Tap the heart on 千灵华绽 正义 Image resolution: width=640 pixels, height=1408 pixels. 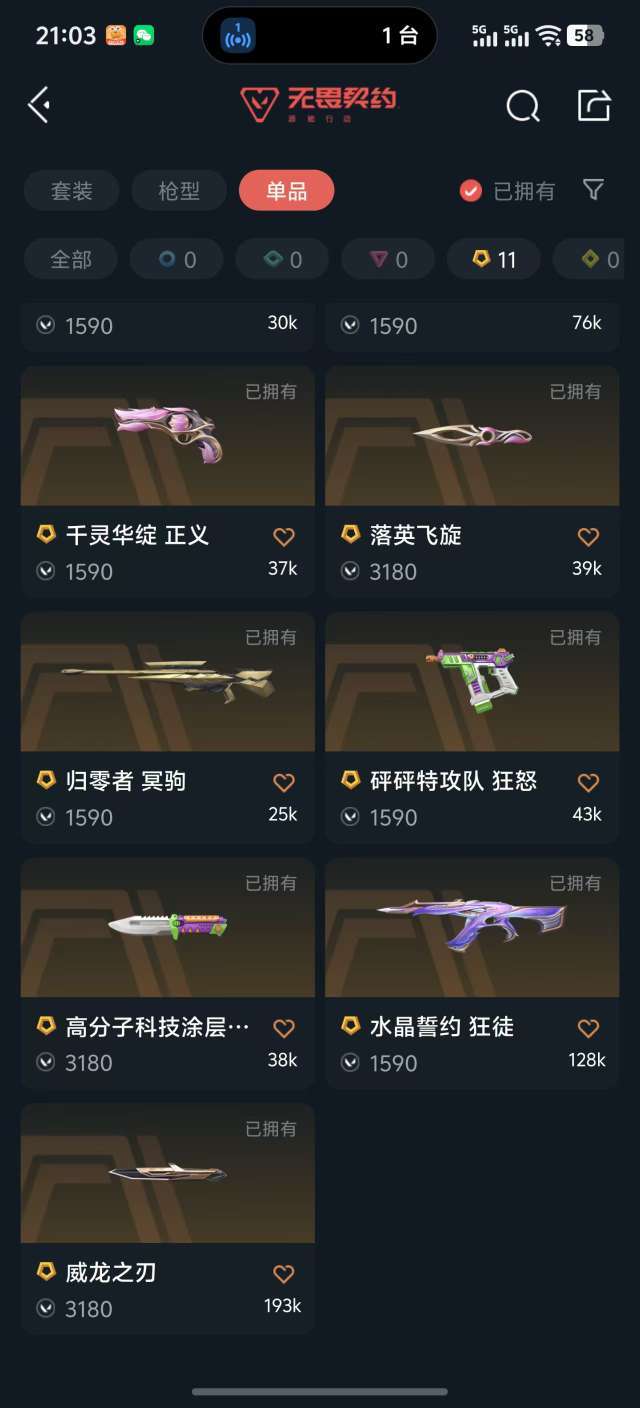pyautogui.click(x=284, y=537)
